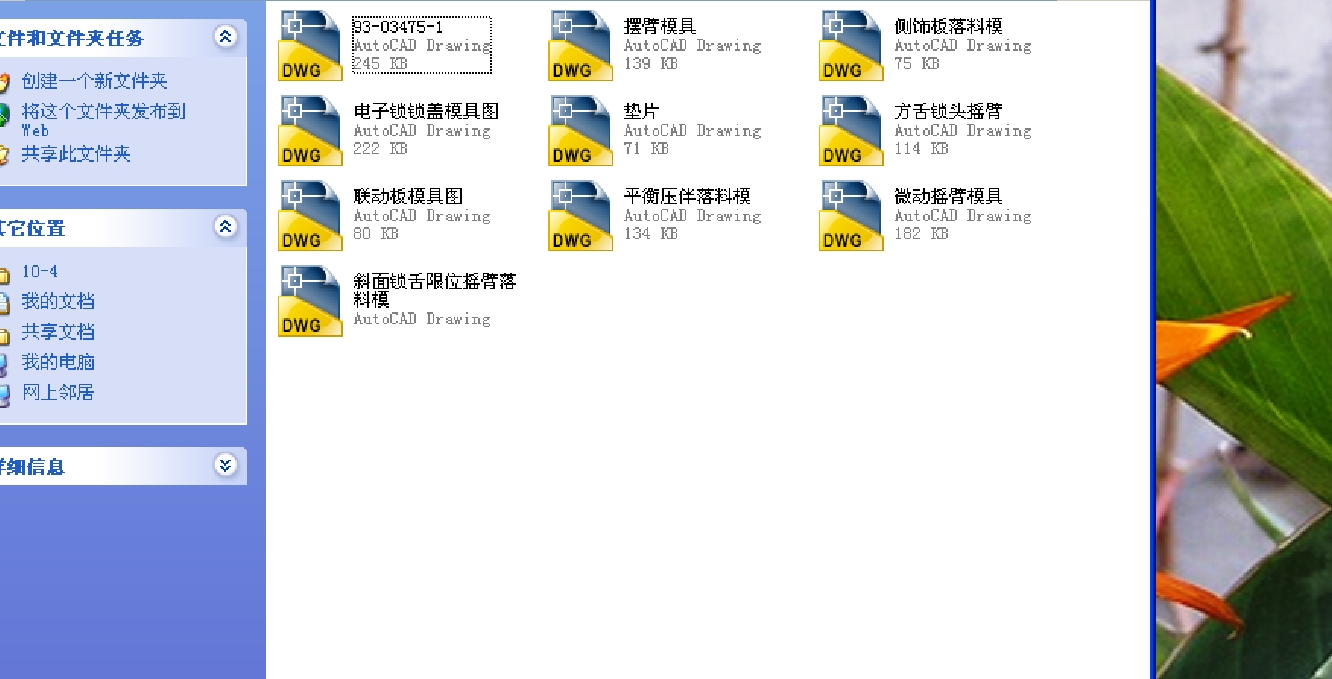Choose 将这个文件夹发布到 Web
1332x679 pixels.
tap(103, 119)
